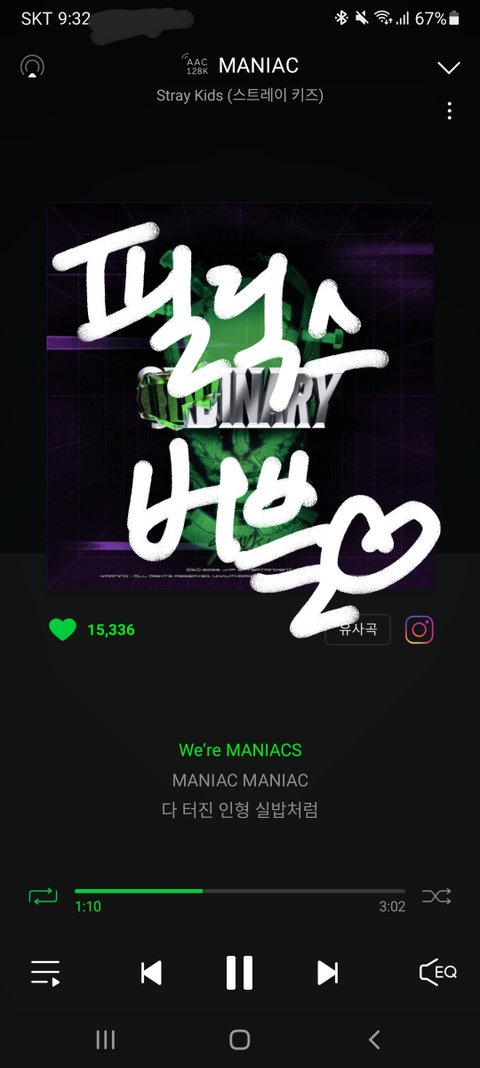Open the lyrics at We're MANIACS
Viewport: 480px width, 1068px height.
[x=240, y=750]
